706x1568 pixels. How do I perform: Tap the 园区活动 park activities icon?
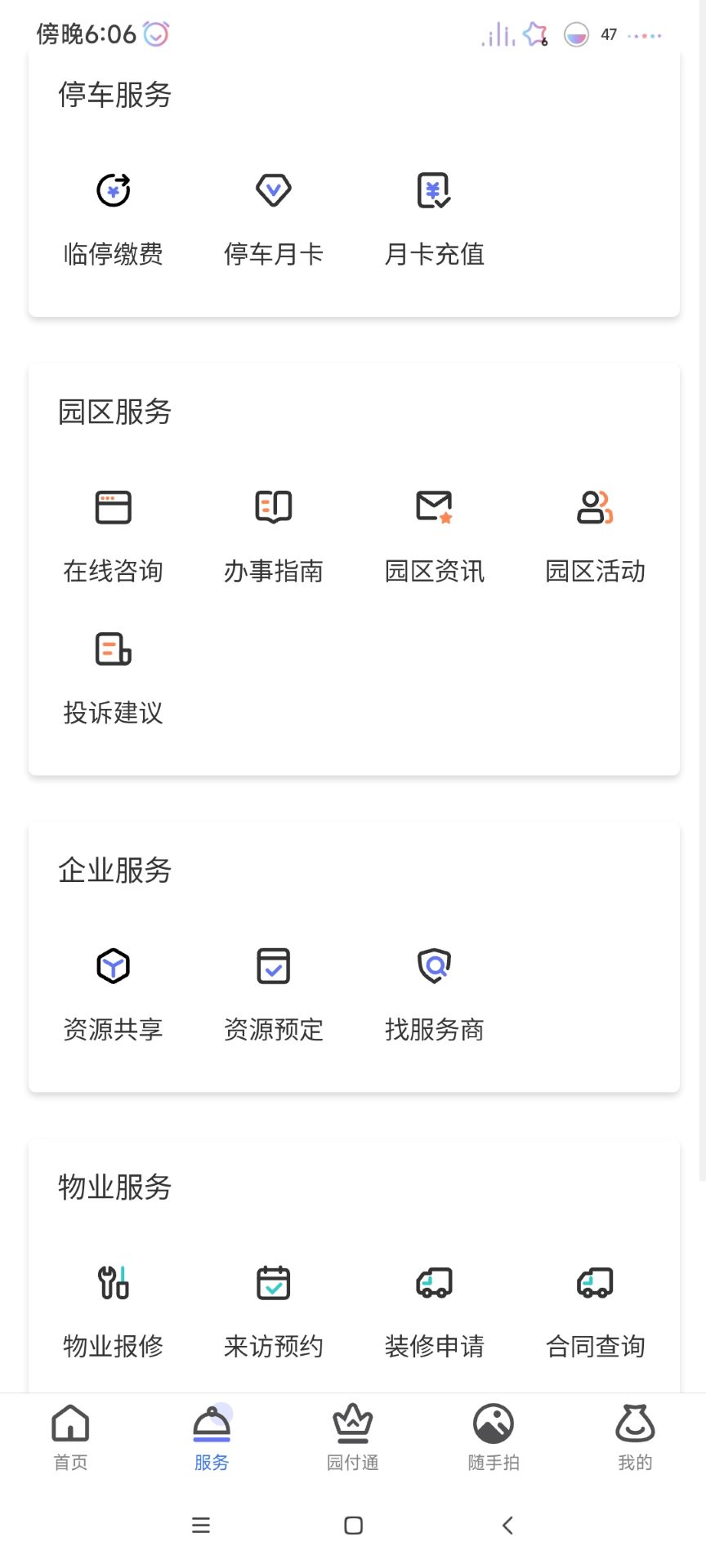click(x=595, y=532)
